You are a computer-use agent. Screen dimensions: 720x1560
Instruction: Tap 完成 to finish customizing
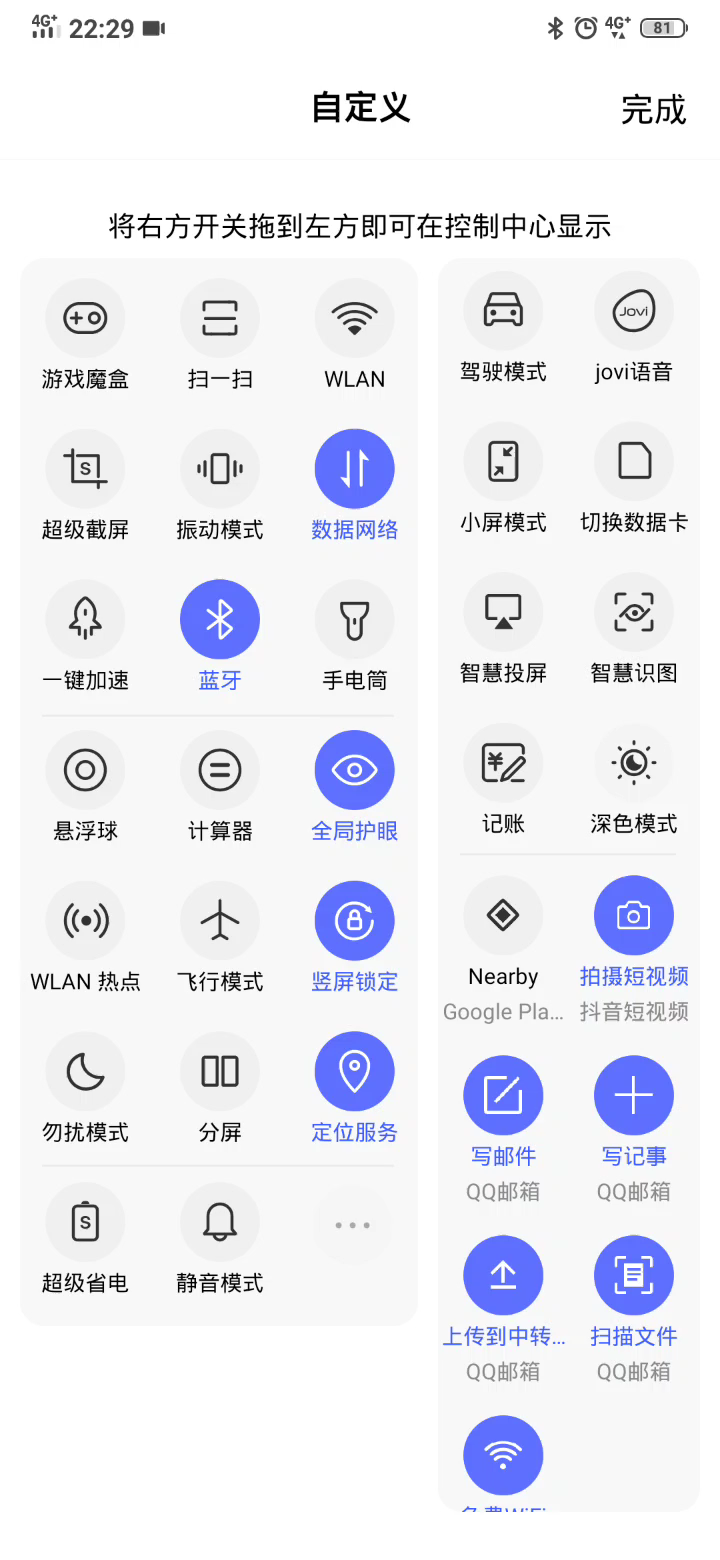[653, 109]
